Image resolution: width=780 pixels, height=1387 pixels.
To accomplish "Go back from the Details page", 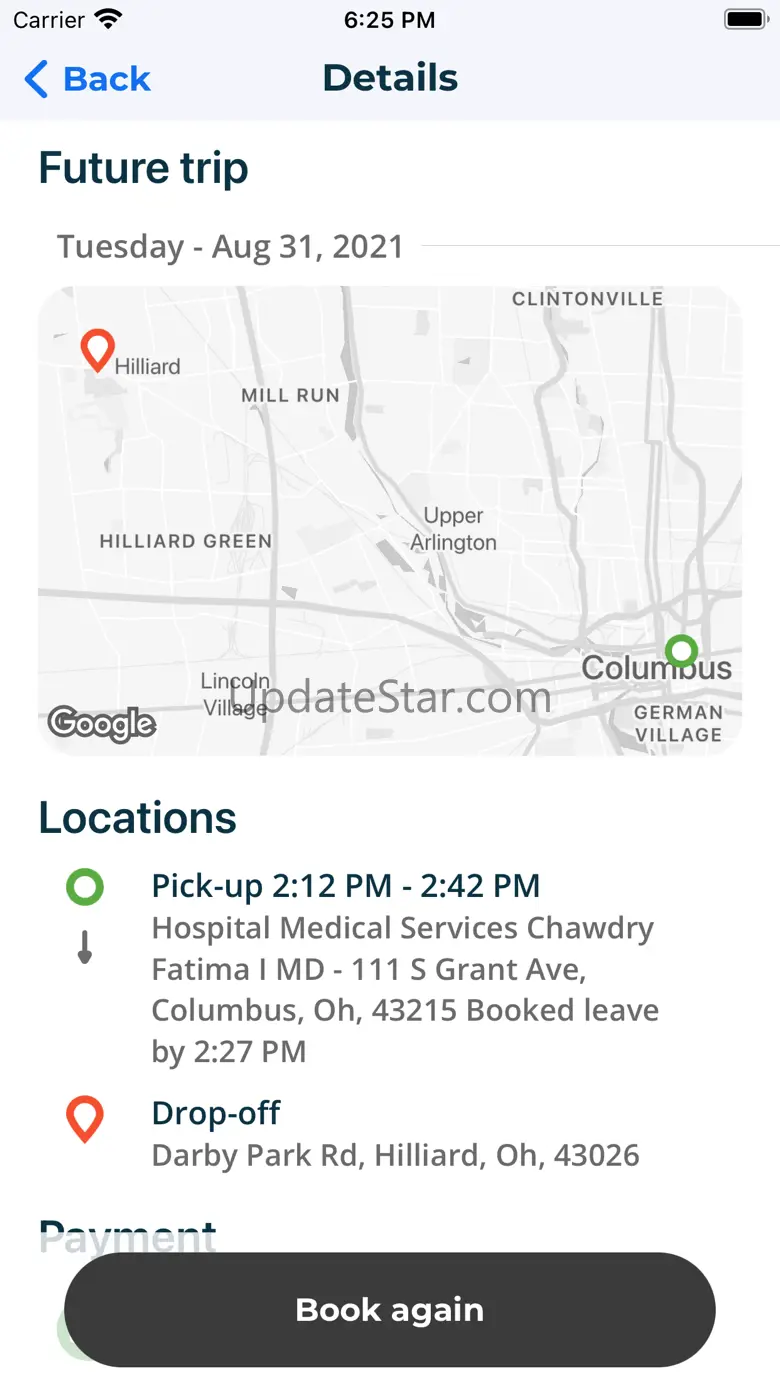I will 87,79.
